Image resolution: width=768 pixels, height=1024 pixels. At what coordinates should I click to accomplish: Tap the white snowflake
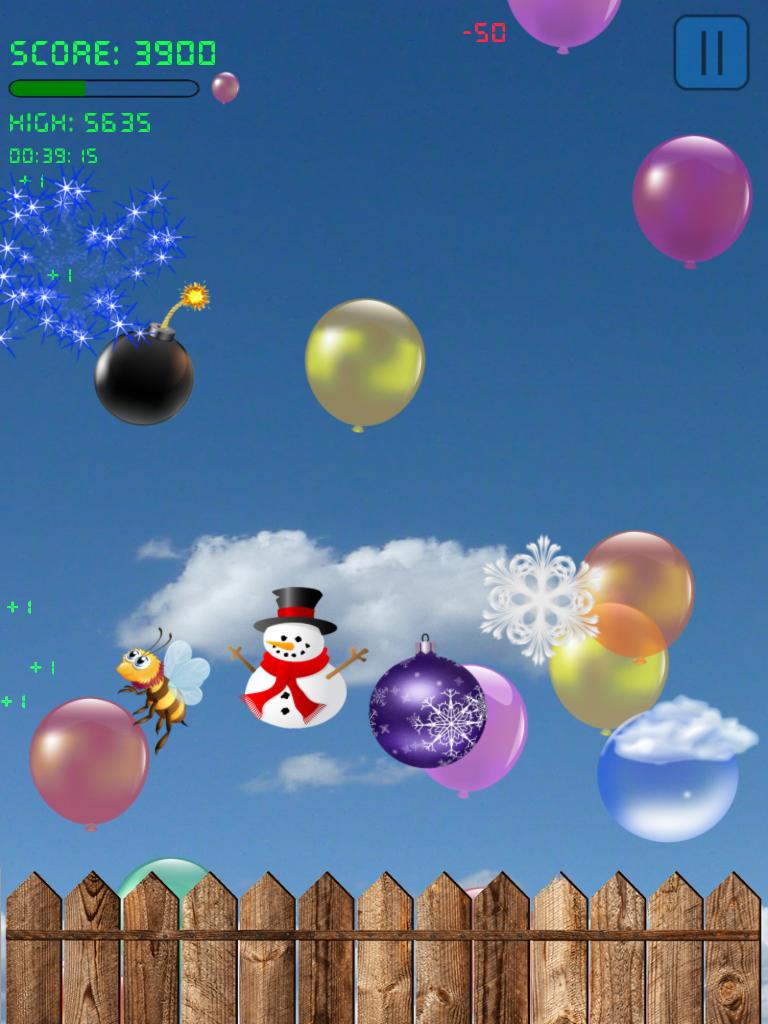coord(539,599)
